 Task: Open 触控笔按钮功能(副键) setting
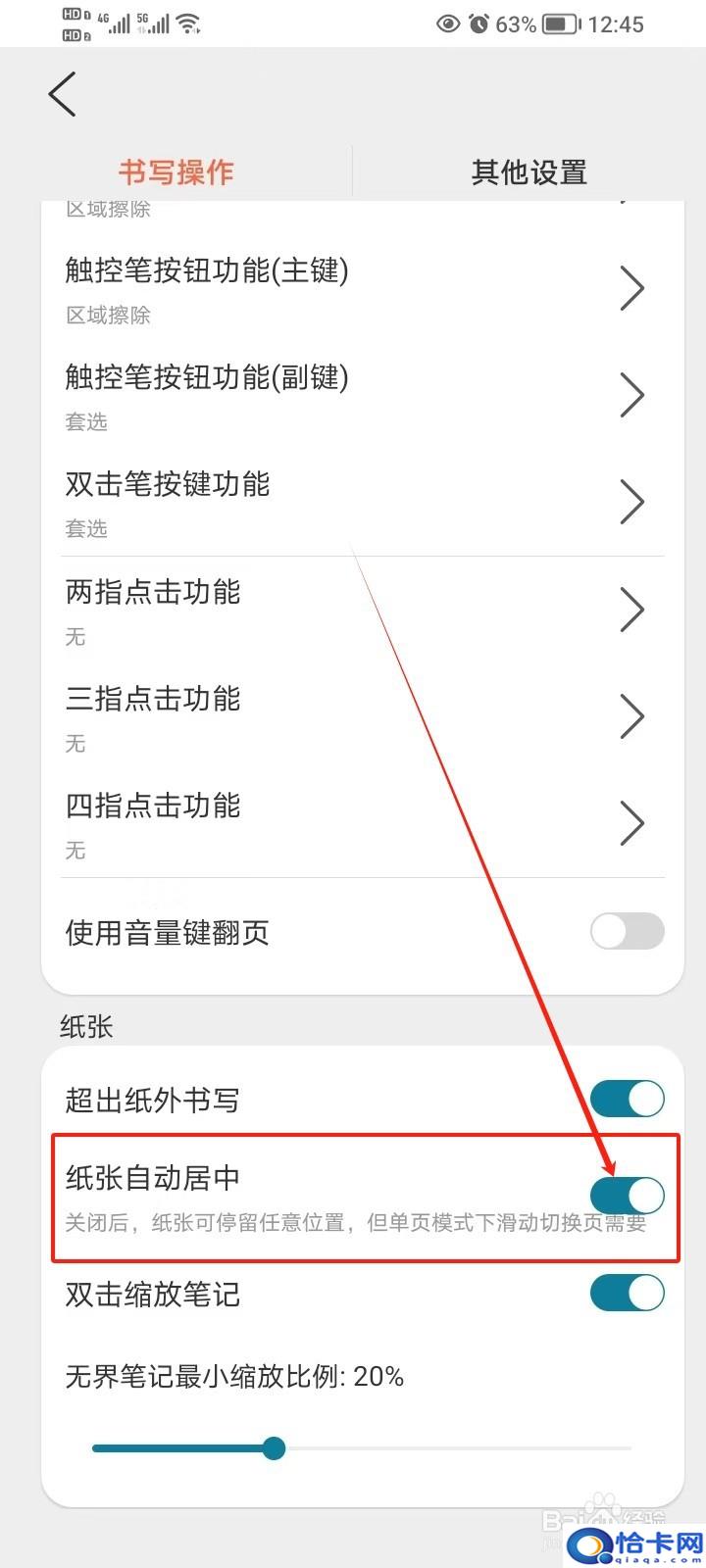[x=362, y=396]
